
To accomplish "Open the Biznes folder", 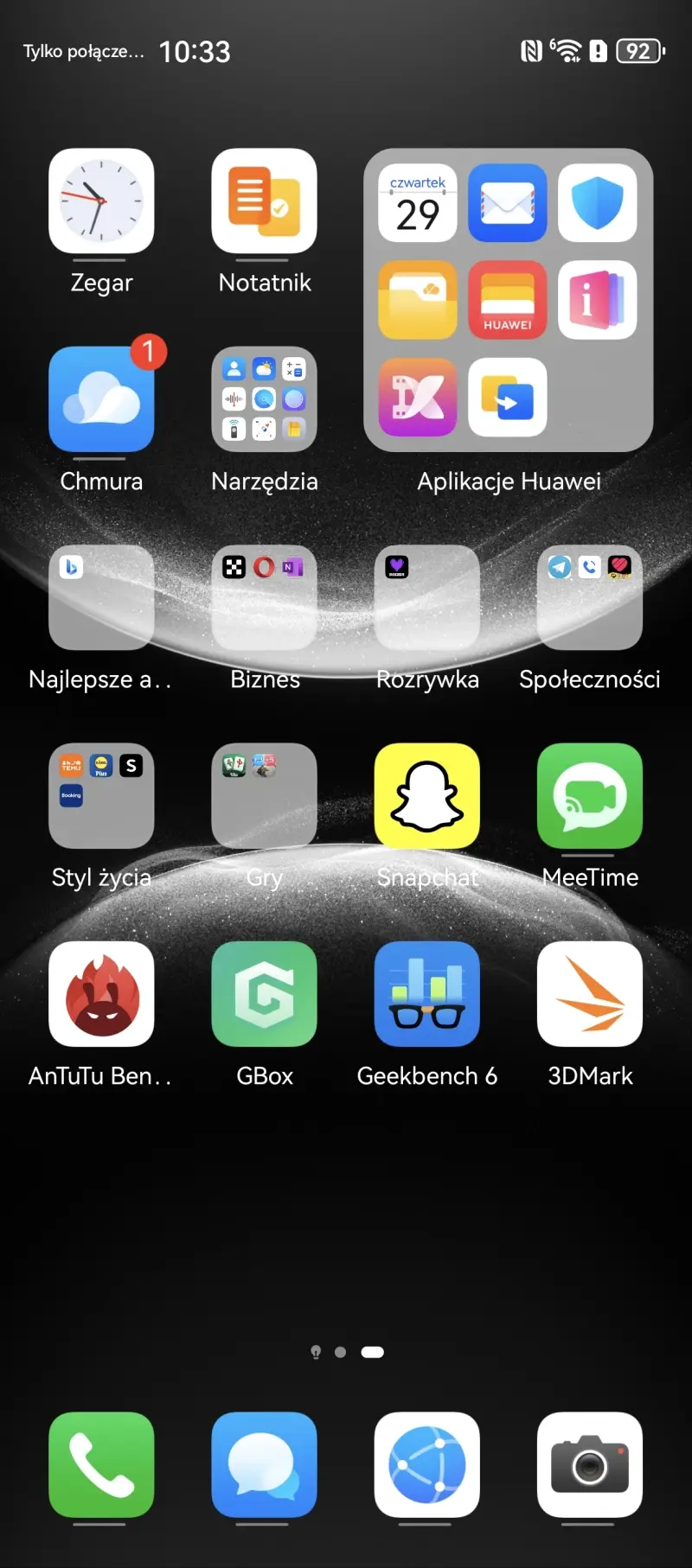I will pos(264,597).
